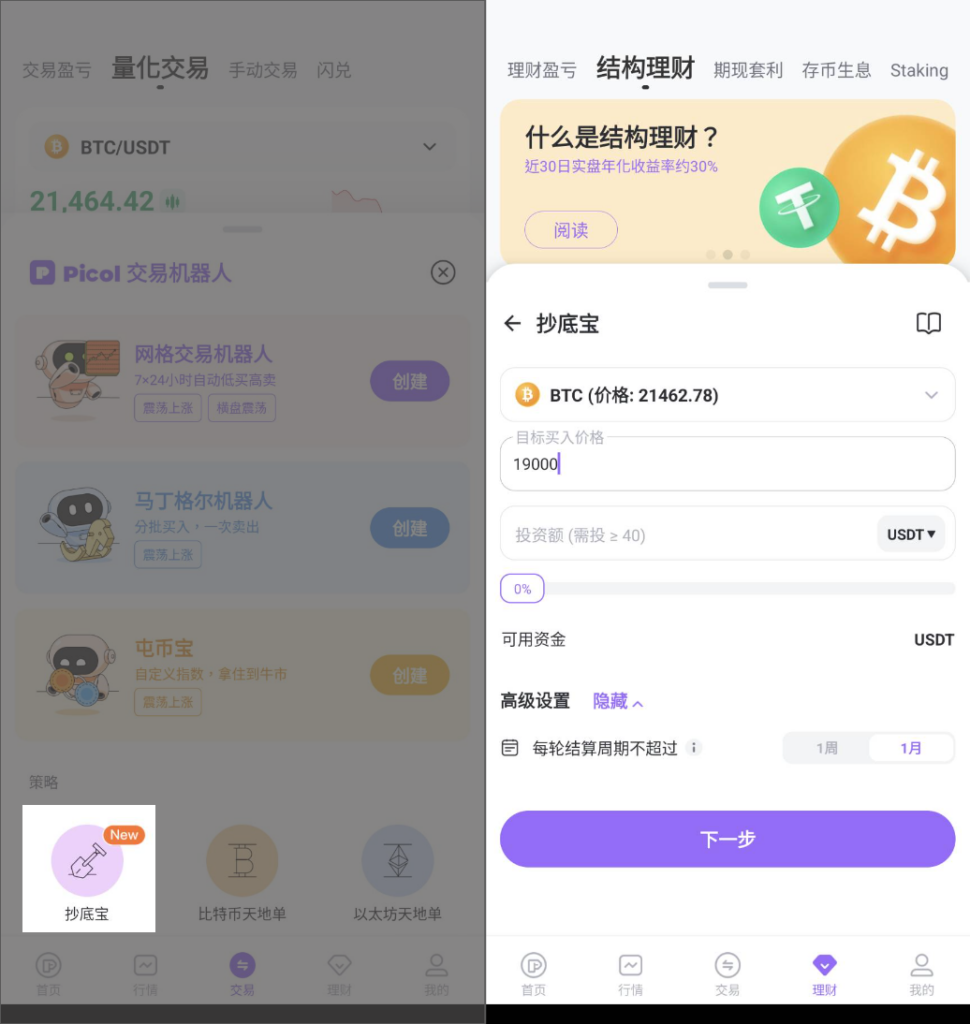This screenshot has width=970, height=1024.
Task: Create a 网格交易机器人
Action: (409, 381)
